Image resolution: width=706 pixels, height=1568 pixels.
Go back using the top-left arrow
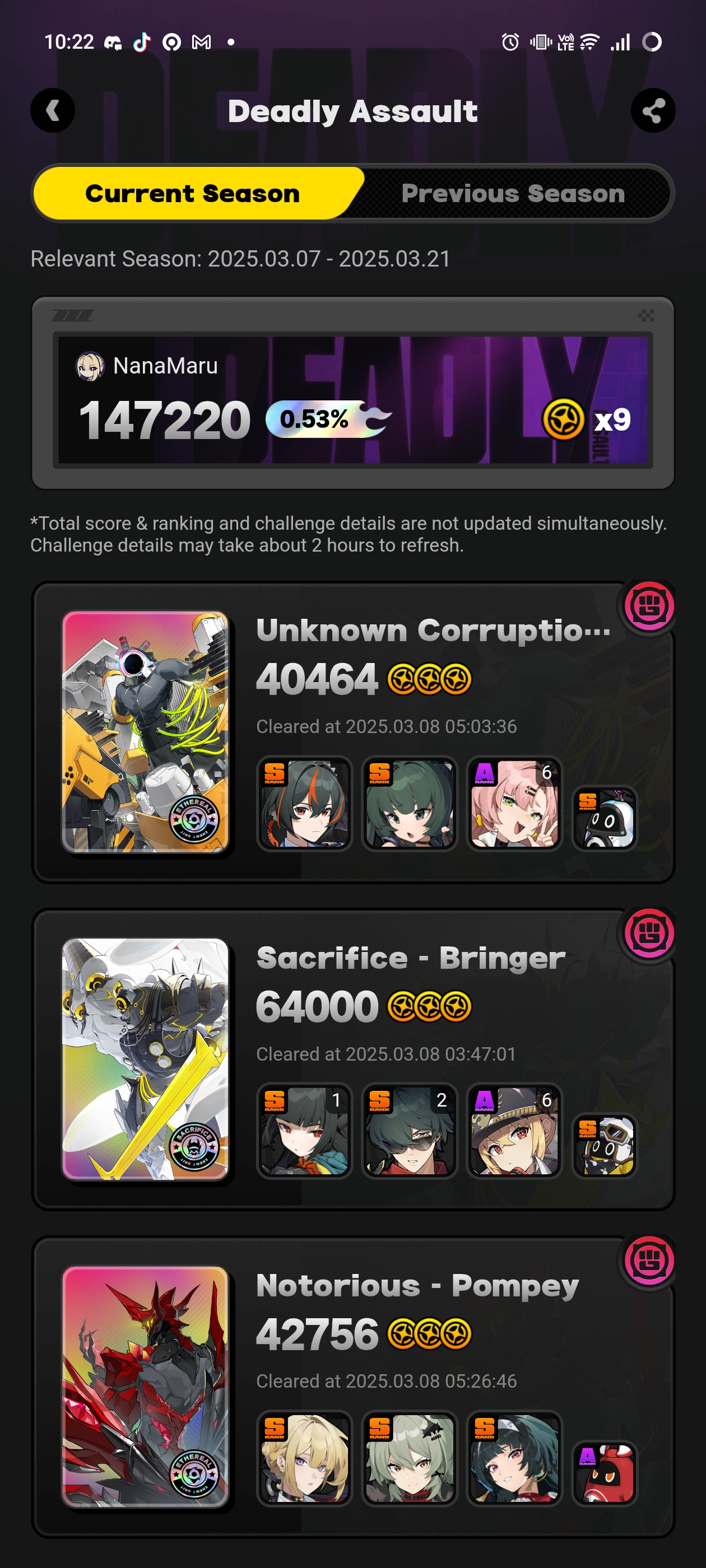pyautogui.click(x=52, y=111)
